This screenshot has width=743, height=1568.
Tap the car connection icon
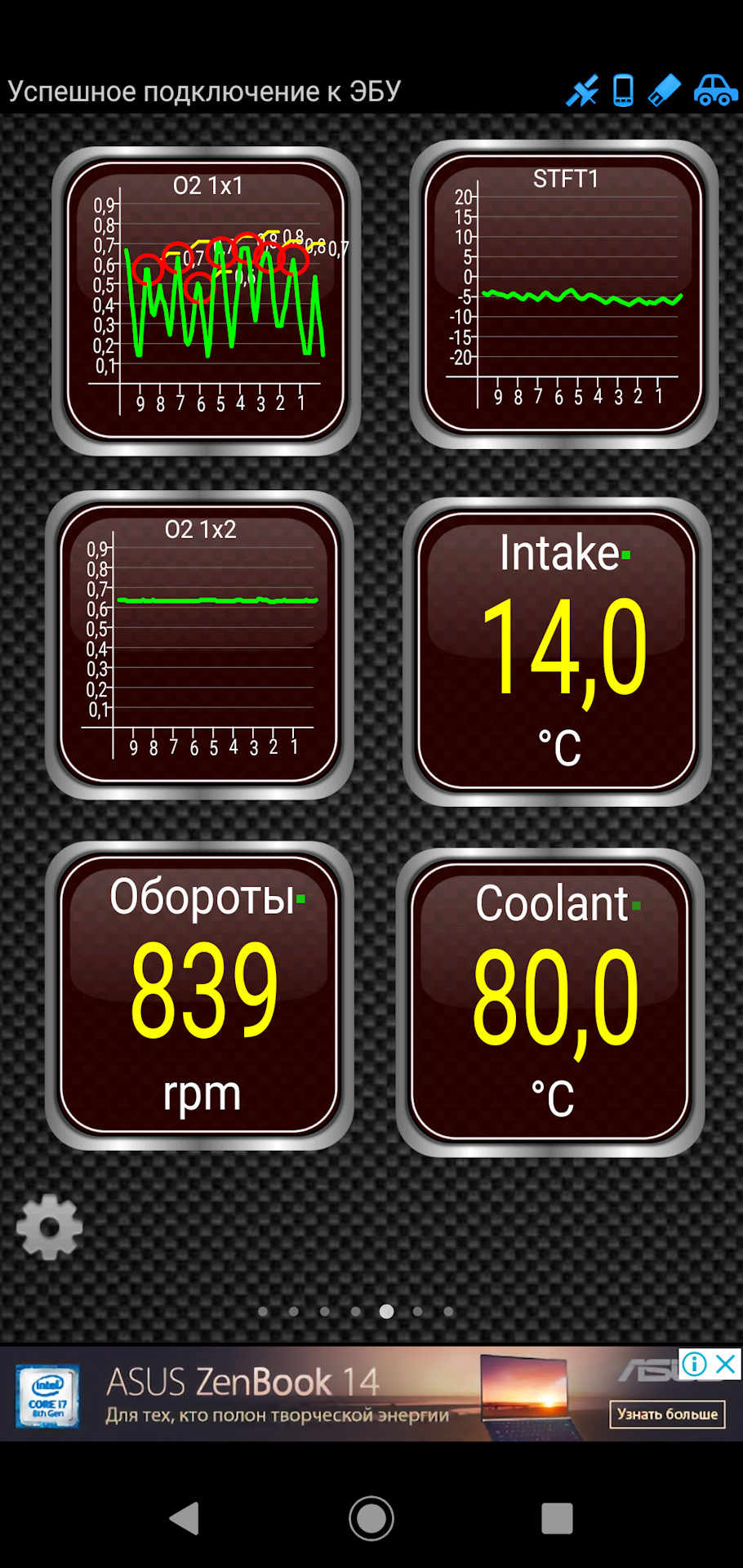pyautogui.click(x=715, y=91)
